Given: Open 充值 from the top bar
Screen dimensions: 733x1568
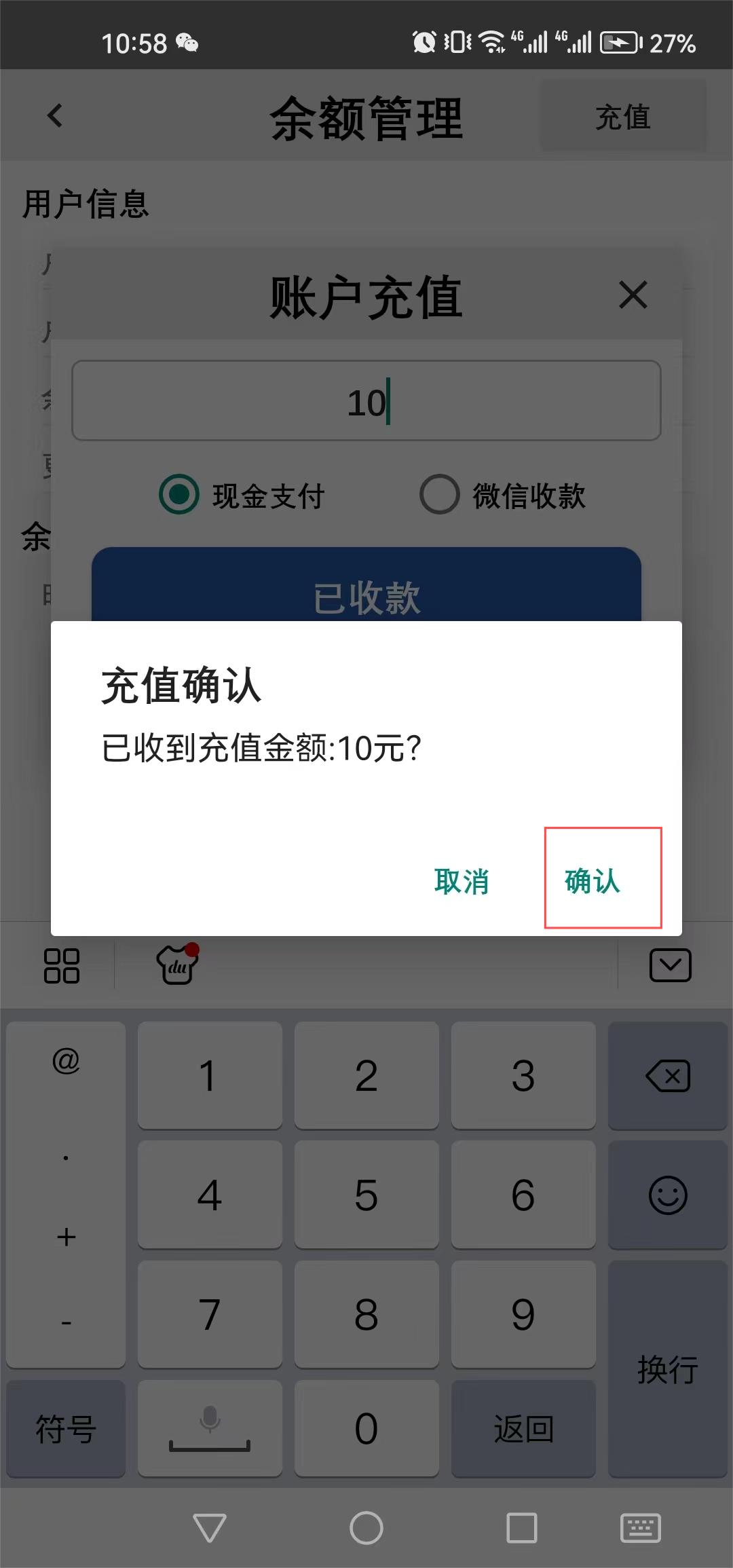Looking at the screenshot, I should coord(622,117).
